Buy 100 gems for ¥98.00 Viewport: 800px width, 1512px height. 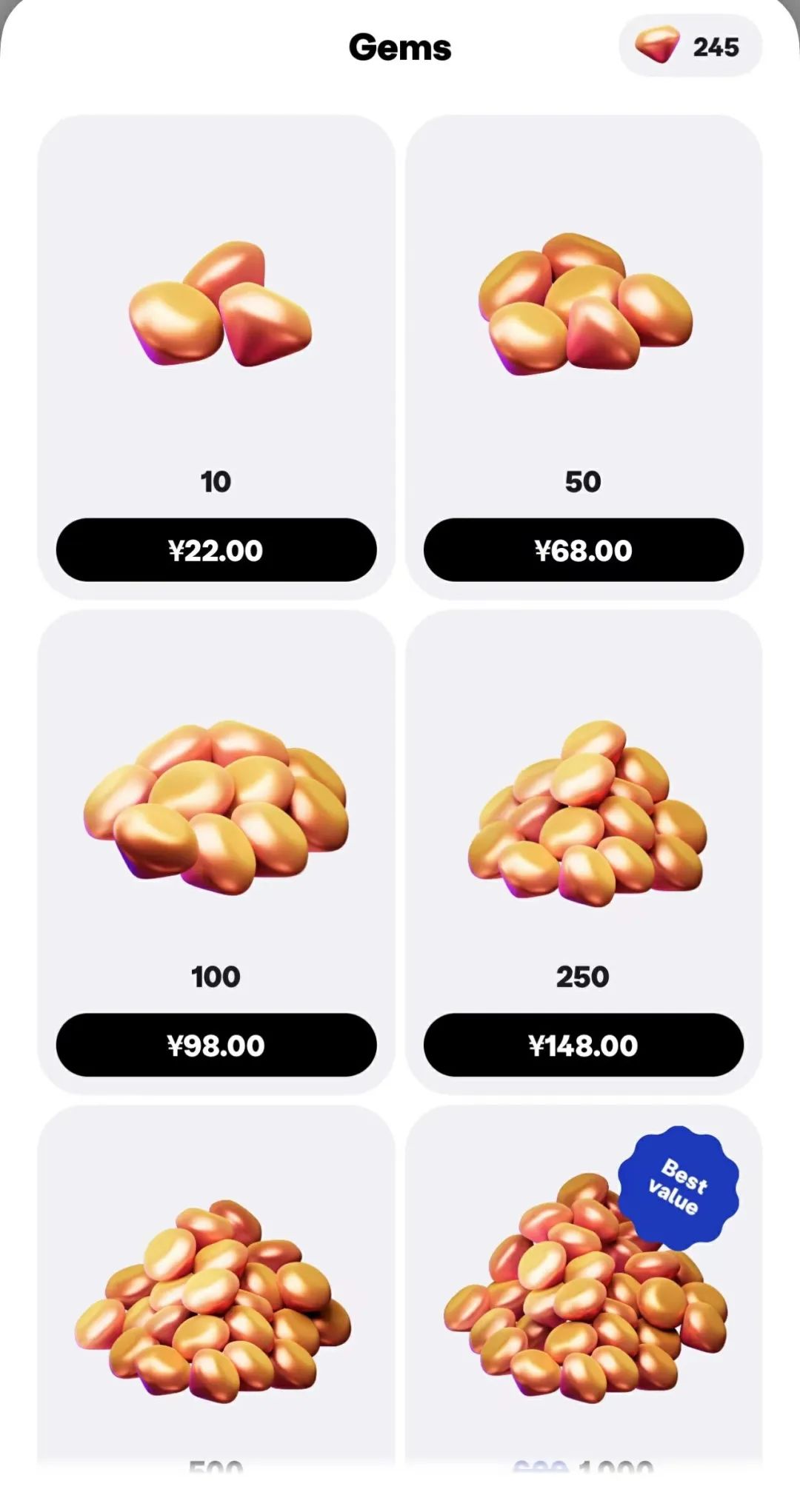(216, 1046)
